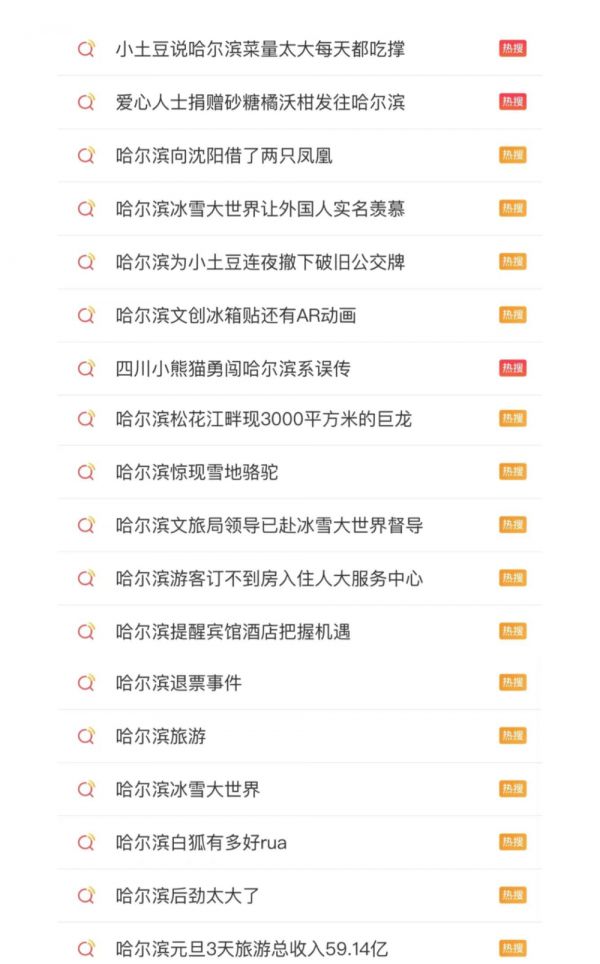600x964 pixels.
Task: Open hot search 小土豆说哈尔滨菜量太大每天都吃撑
Action: [260, 48]
